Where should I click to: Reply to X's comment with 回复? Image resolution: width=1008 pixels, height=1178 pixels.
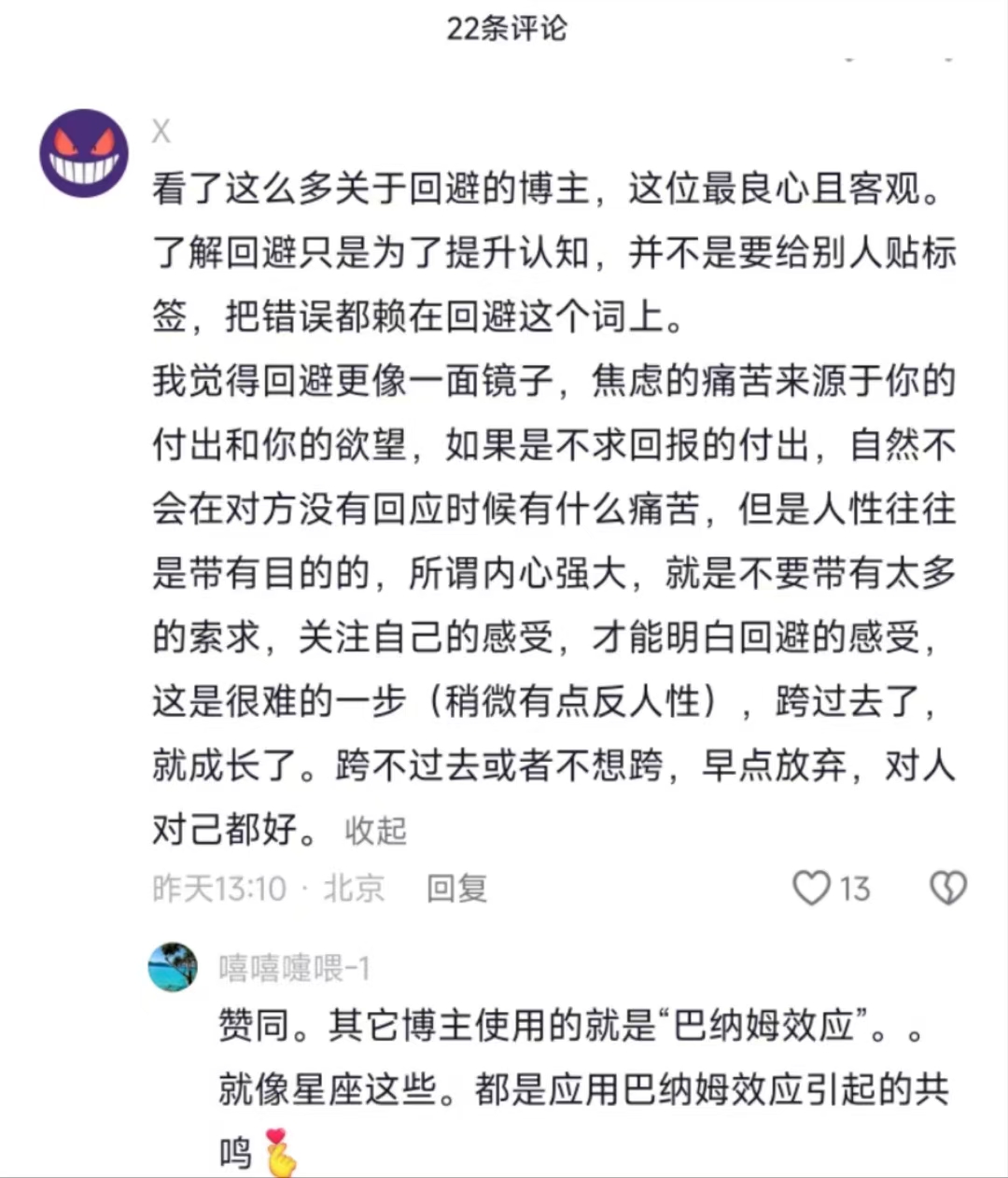click(456, 888)
